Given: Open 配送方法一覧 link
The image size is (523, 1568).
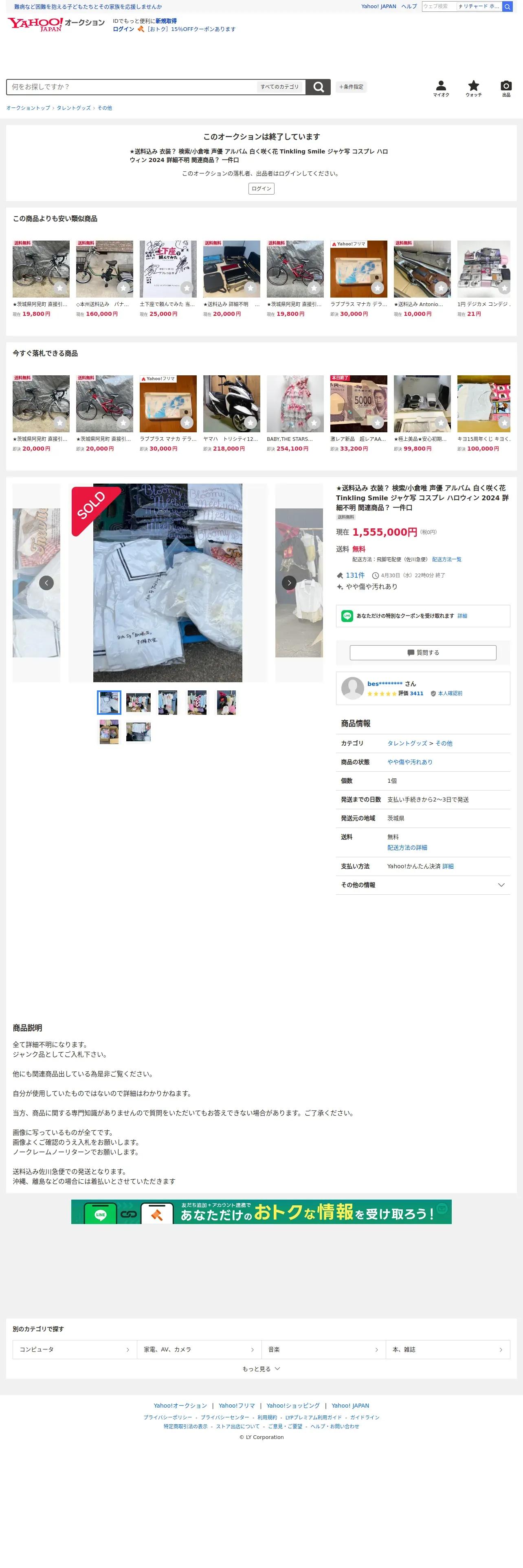Looking at the screenshot, I should point(446,559).
